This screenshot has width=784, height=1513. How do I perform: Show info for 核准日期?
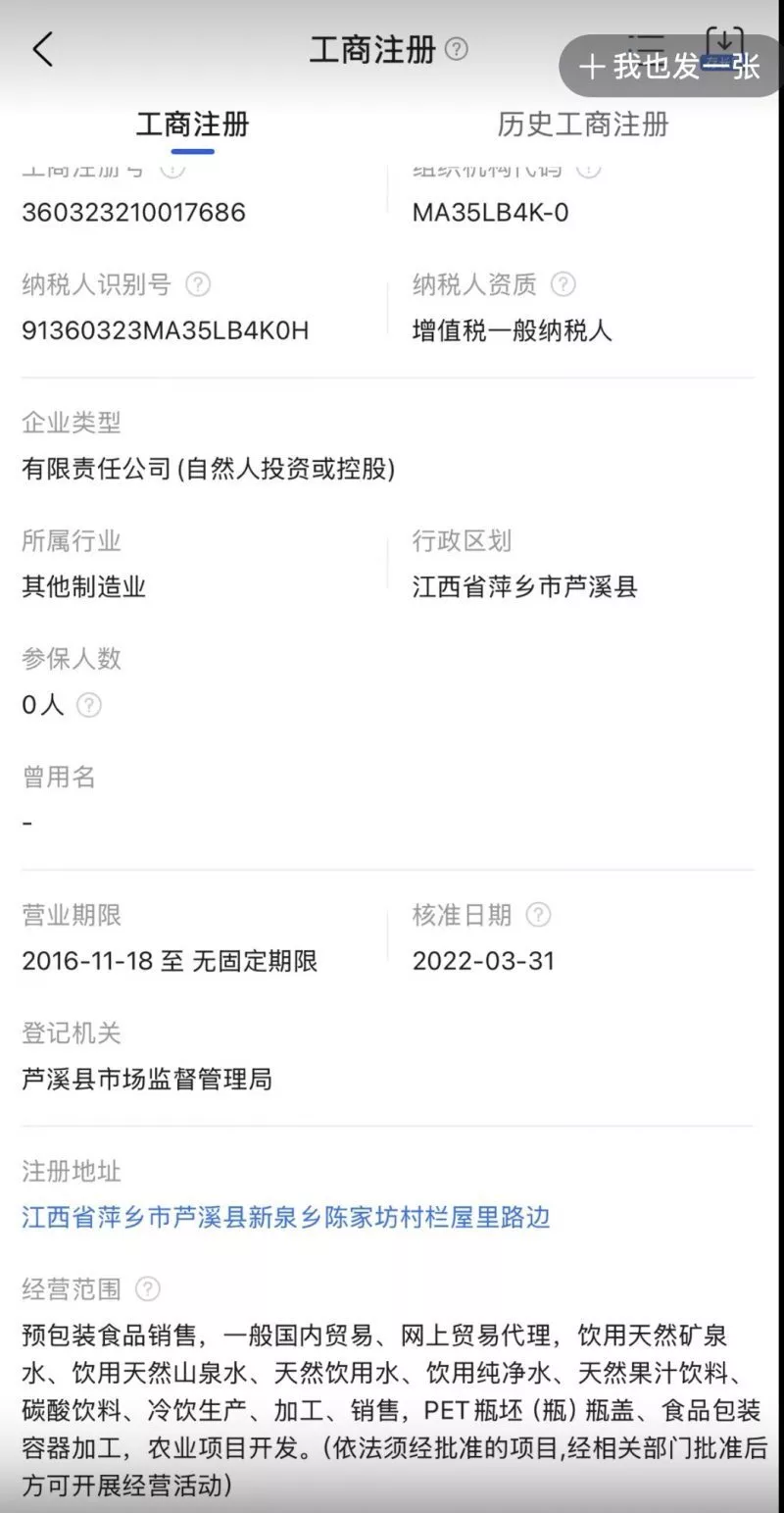pos(538,915)
